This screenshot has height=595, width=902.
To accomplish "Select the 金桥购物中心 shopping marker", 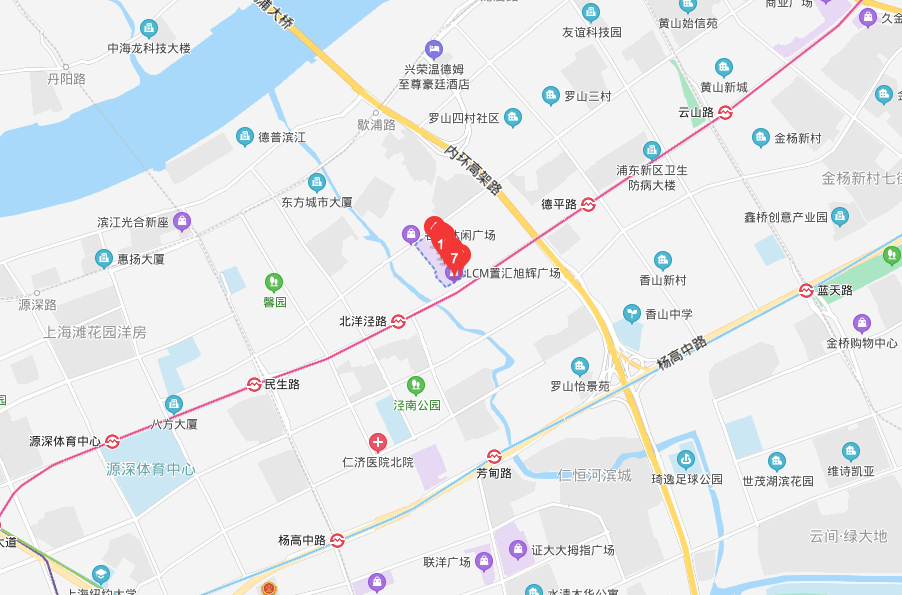I will [x=861, y=323].
